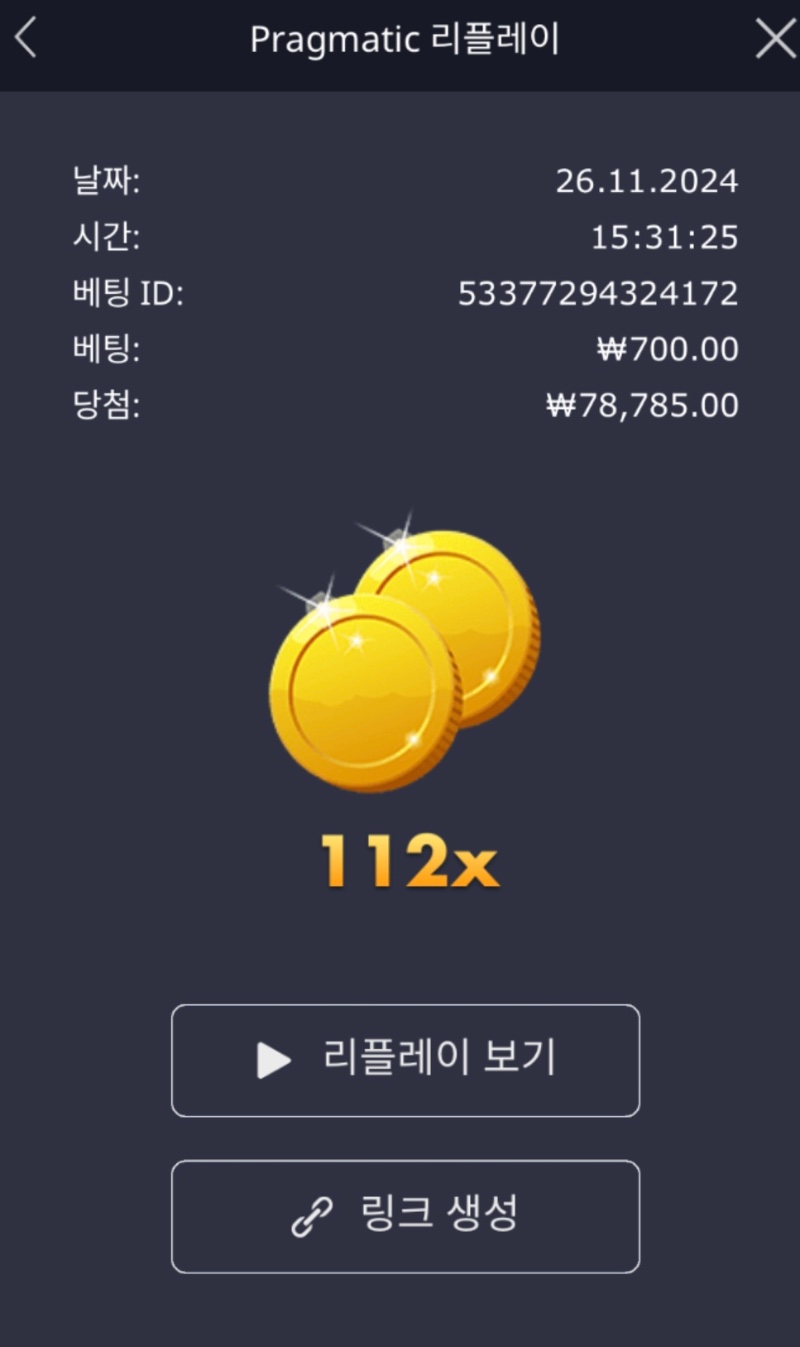Go back using the header arrow

26,39
